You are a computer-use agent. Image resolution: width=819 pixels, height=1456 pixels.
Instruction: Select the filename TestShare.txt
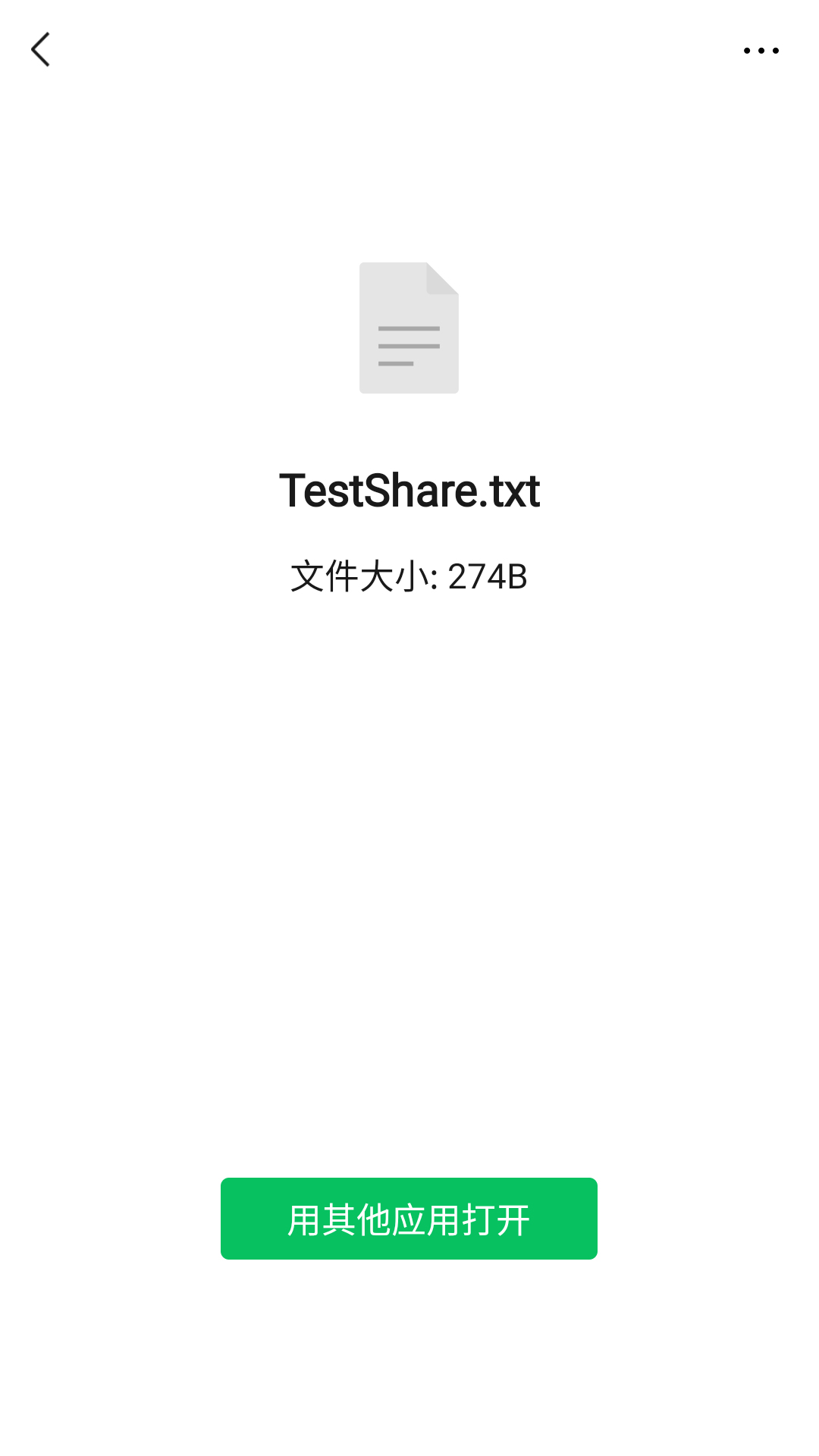(x=409, y=491)
